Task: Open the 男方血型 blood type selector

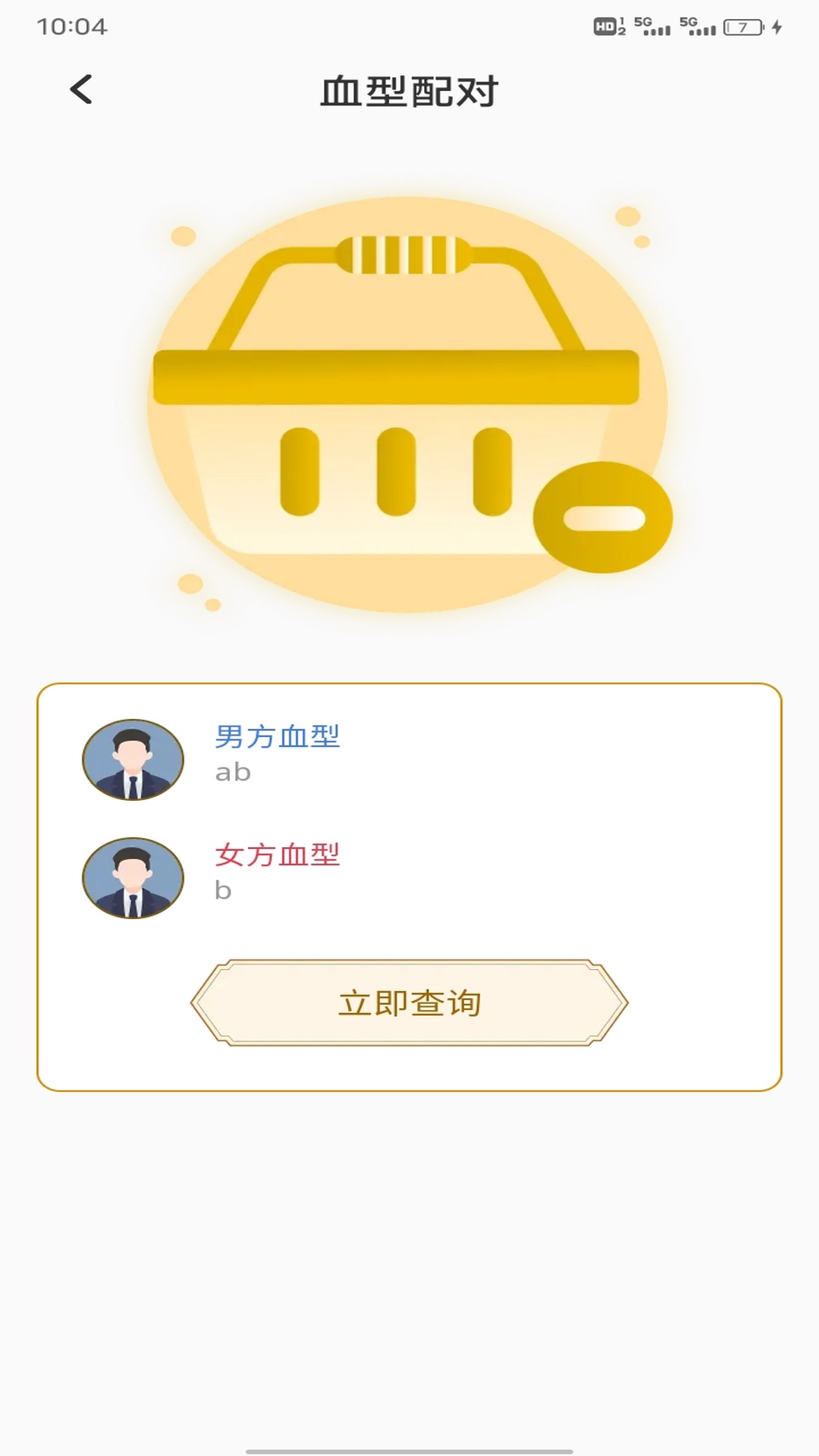Action: click(278, 739)
